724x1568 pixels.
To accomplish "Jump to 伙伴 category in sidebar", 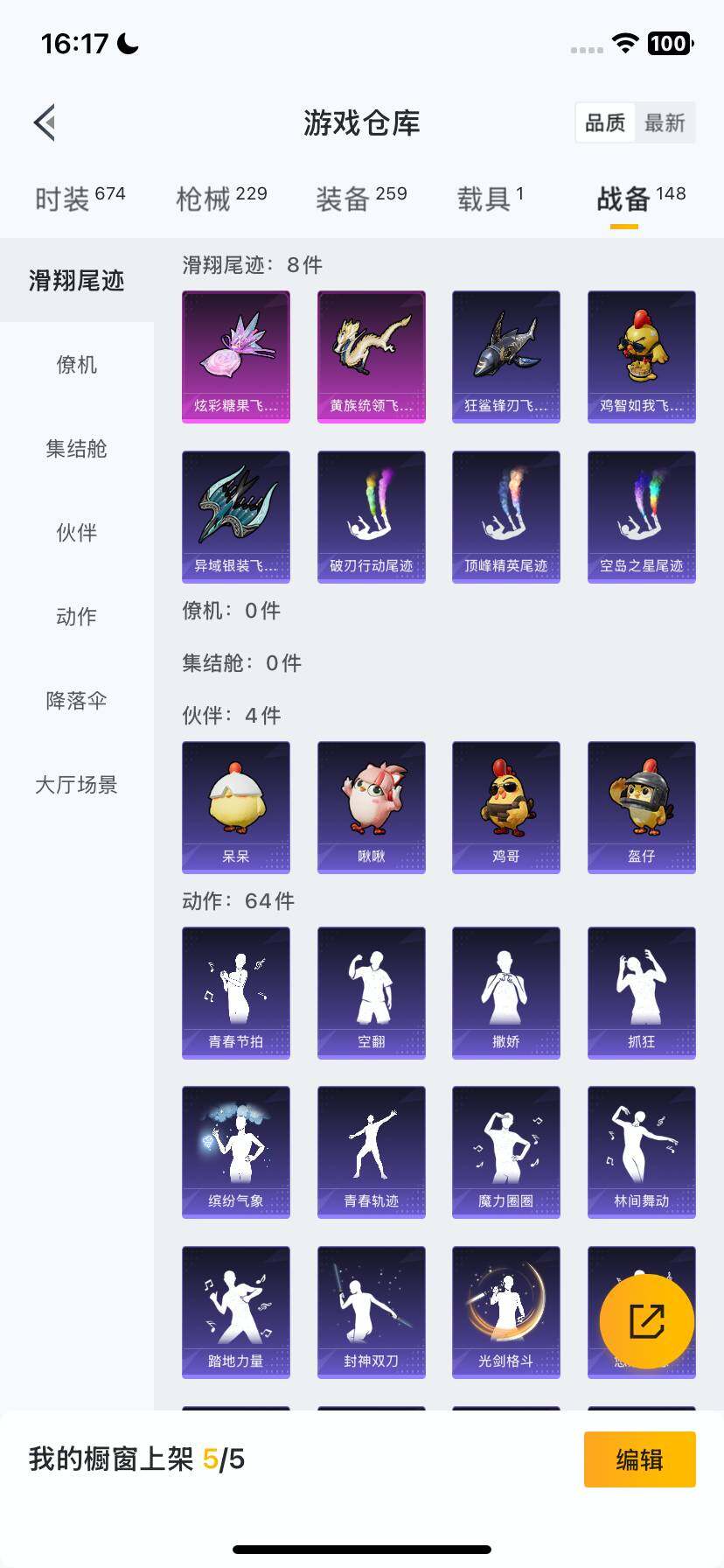I will [77, 532].
